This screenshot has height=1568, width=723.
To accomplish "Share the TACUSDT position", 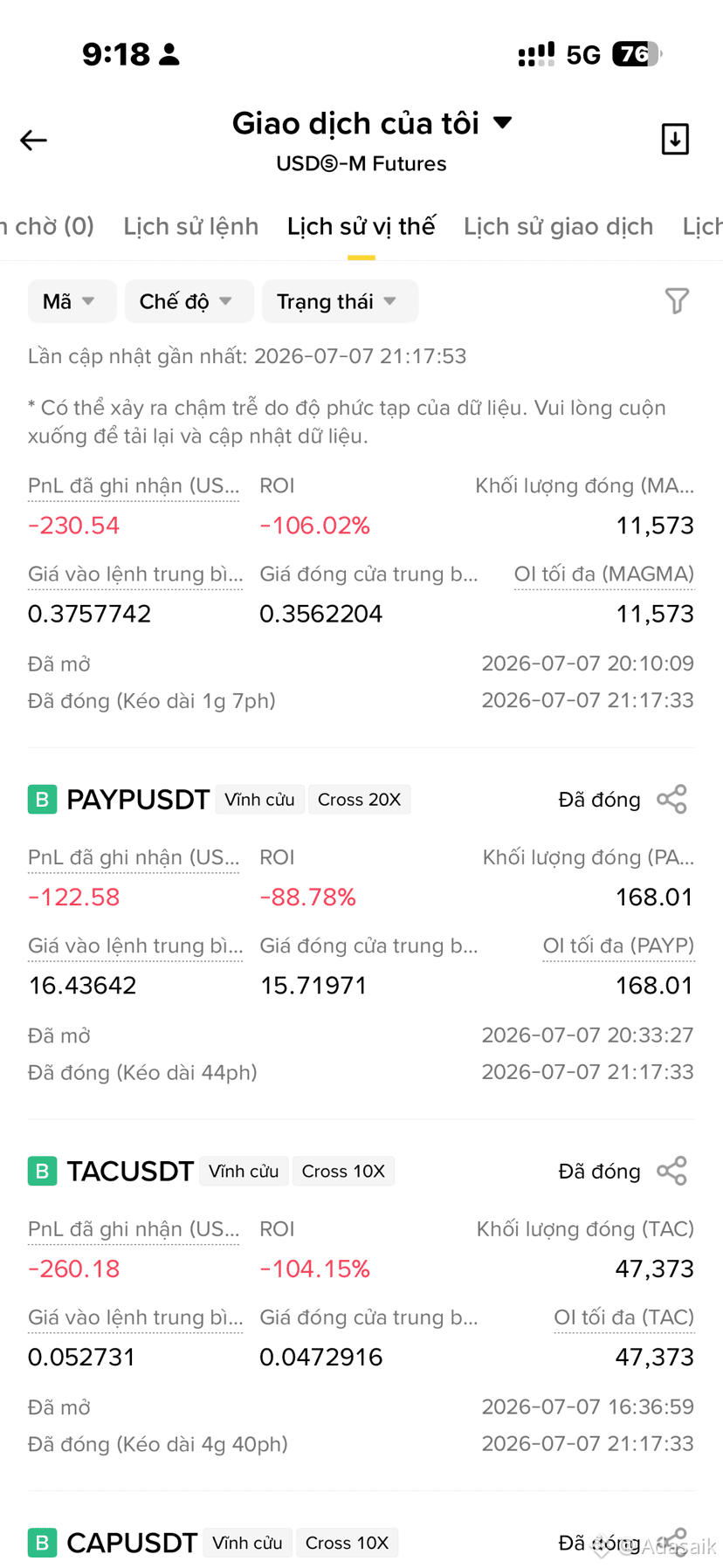I will [671, 1171].
